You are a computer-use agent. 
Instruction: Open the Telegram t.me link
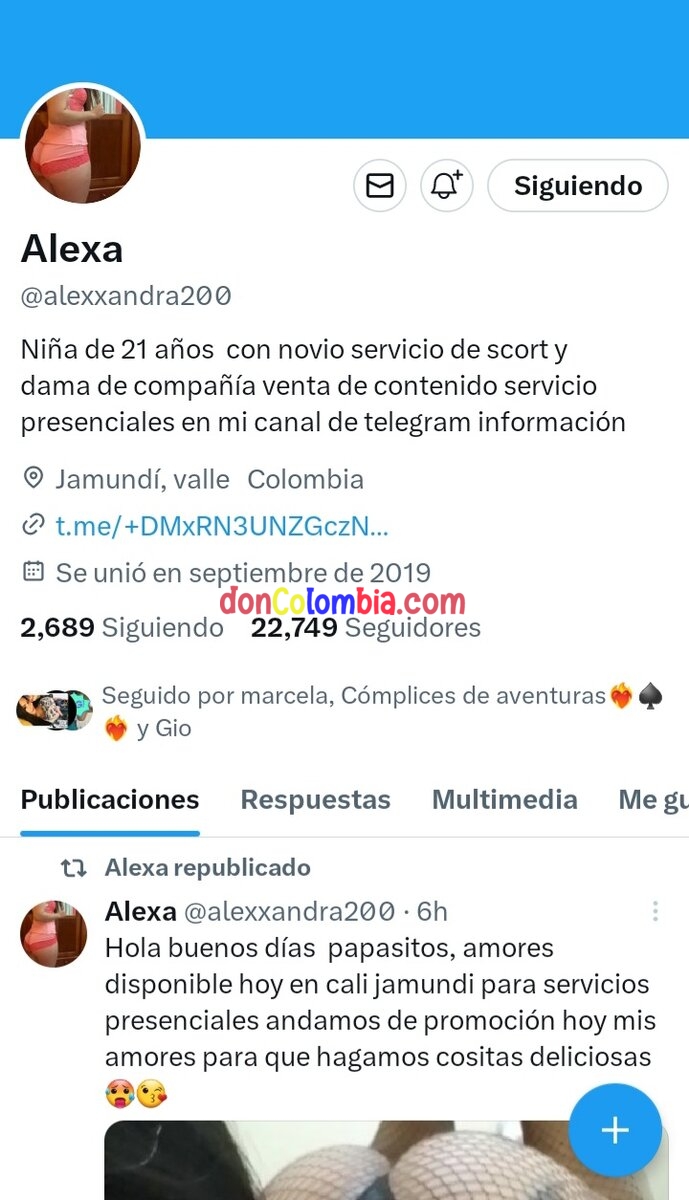221,526
